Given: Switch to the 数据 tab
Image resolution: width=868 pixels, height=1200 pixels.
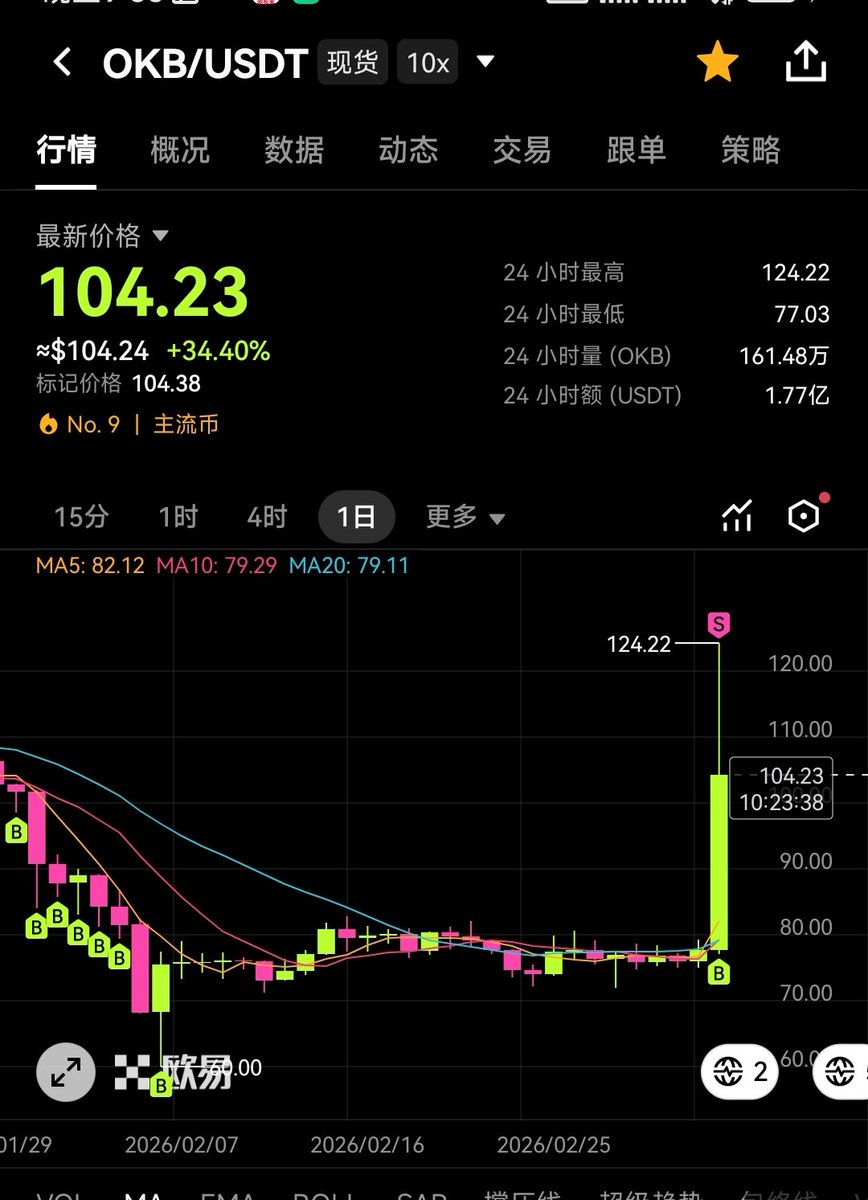Looking at the screenshot, I should 294,151.
